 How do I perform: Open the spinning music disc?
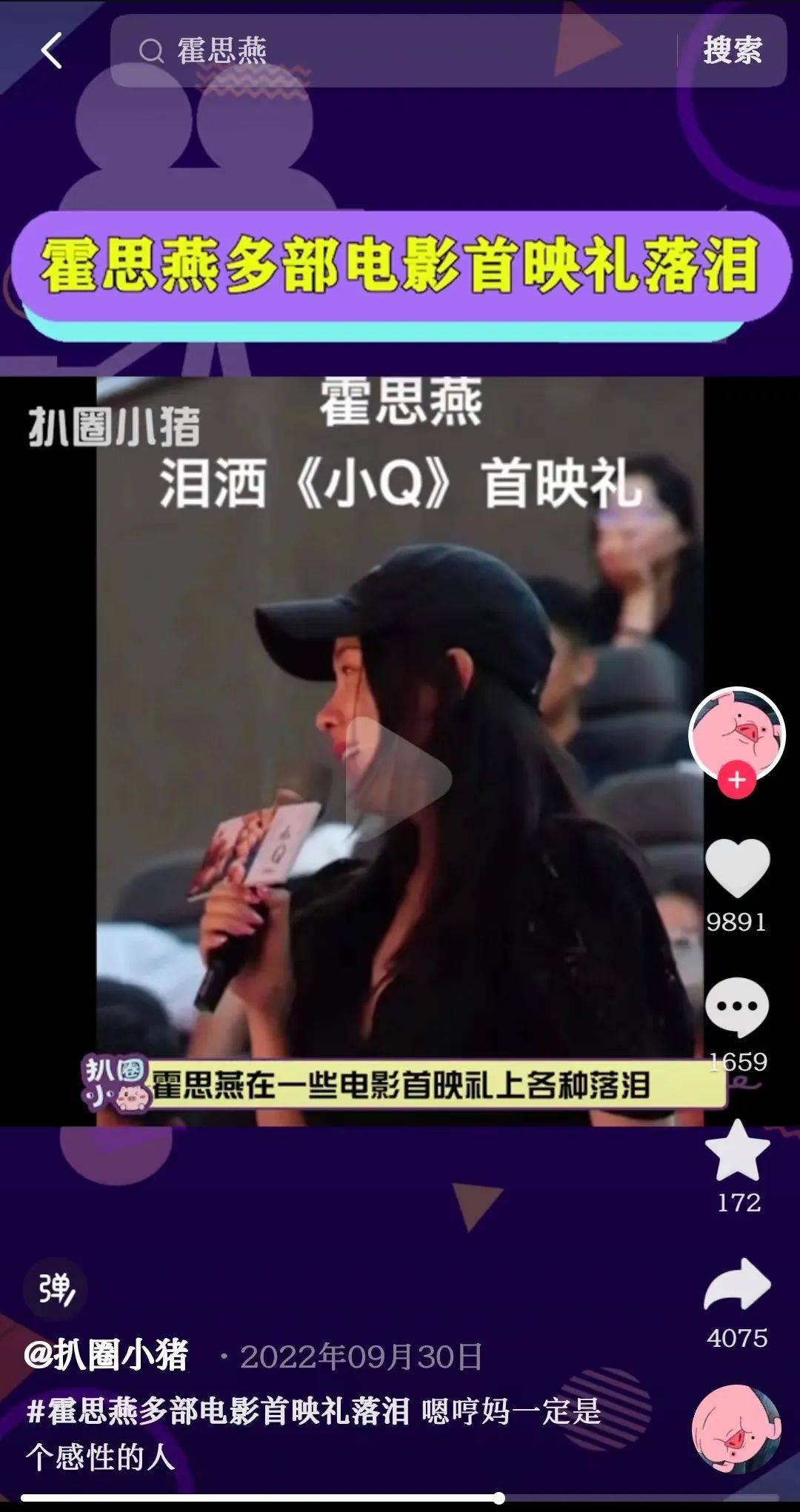[736, 1429]
